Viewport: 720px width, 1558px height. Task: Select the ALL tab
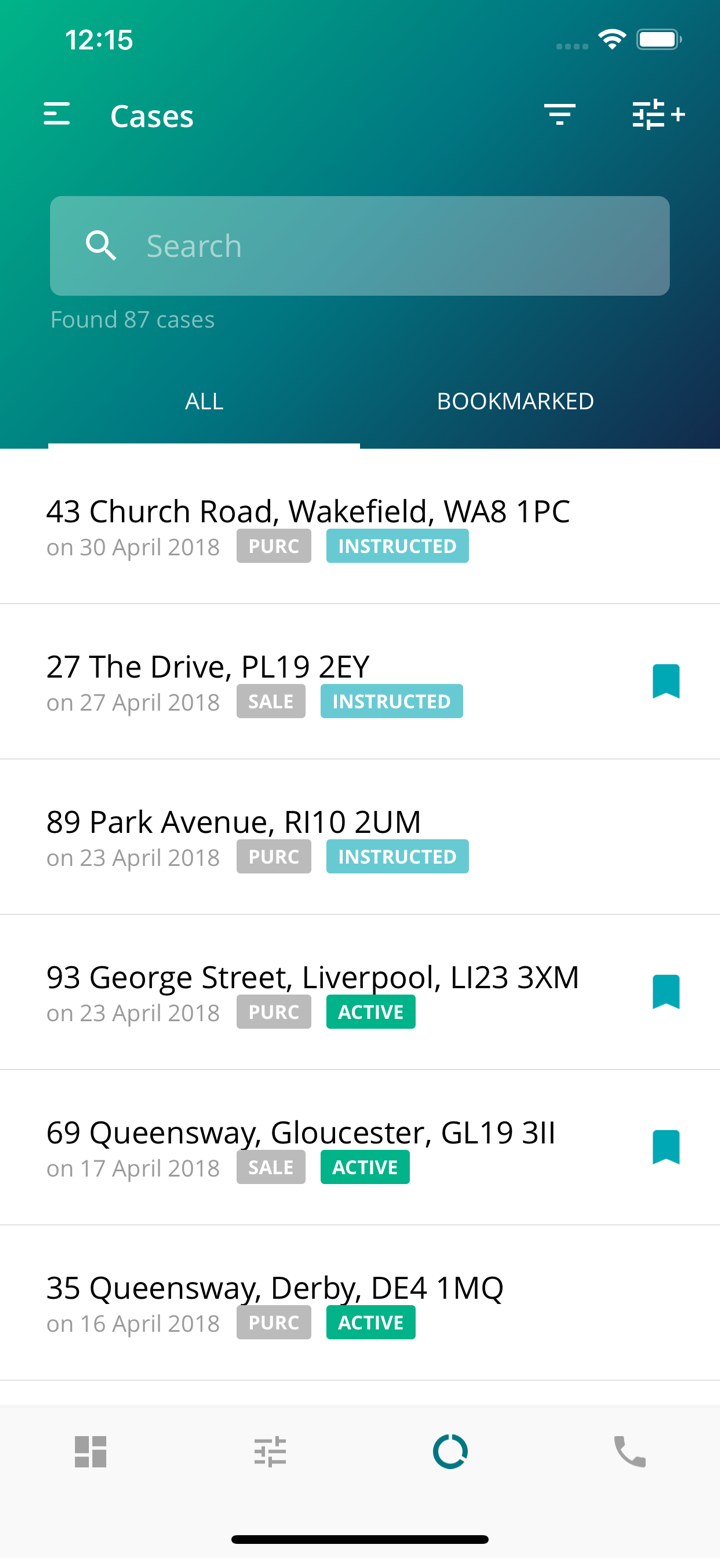click(204, 401)
